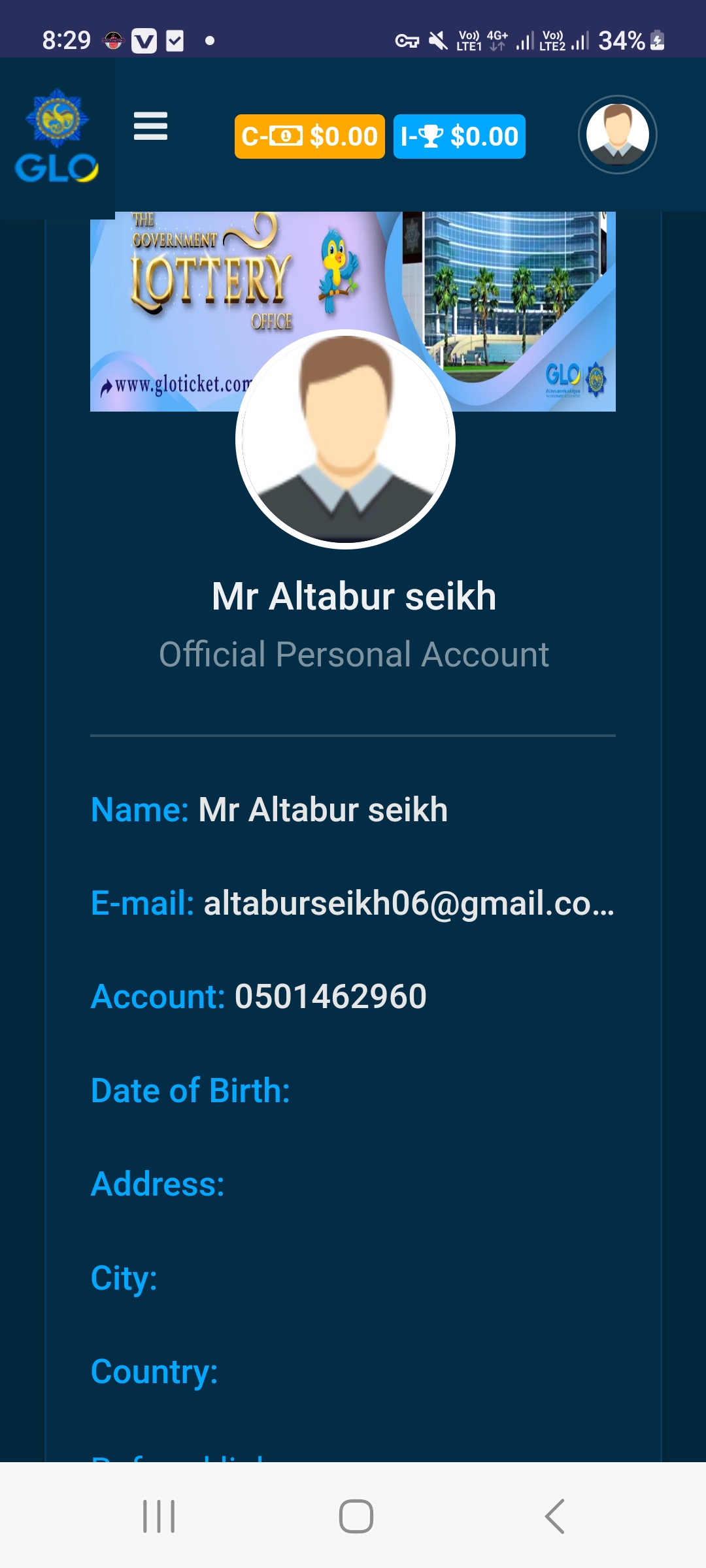Go back with system back button
Viewport: 706px width, 1568px height.
(554, 1516)
